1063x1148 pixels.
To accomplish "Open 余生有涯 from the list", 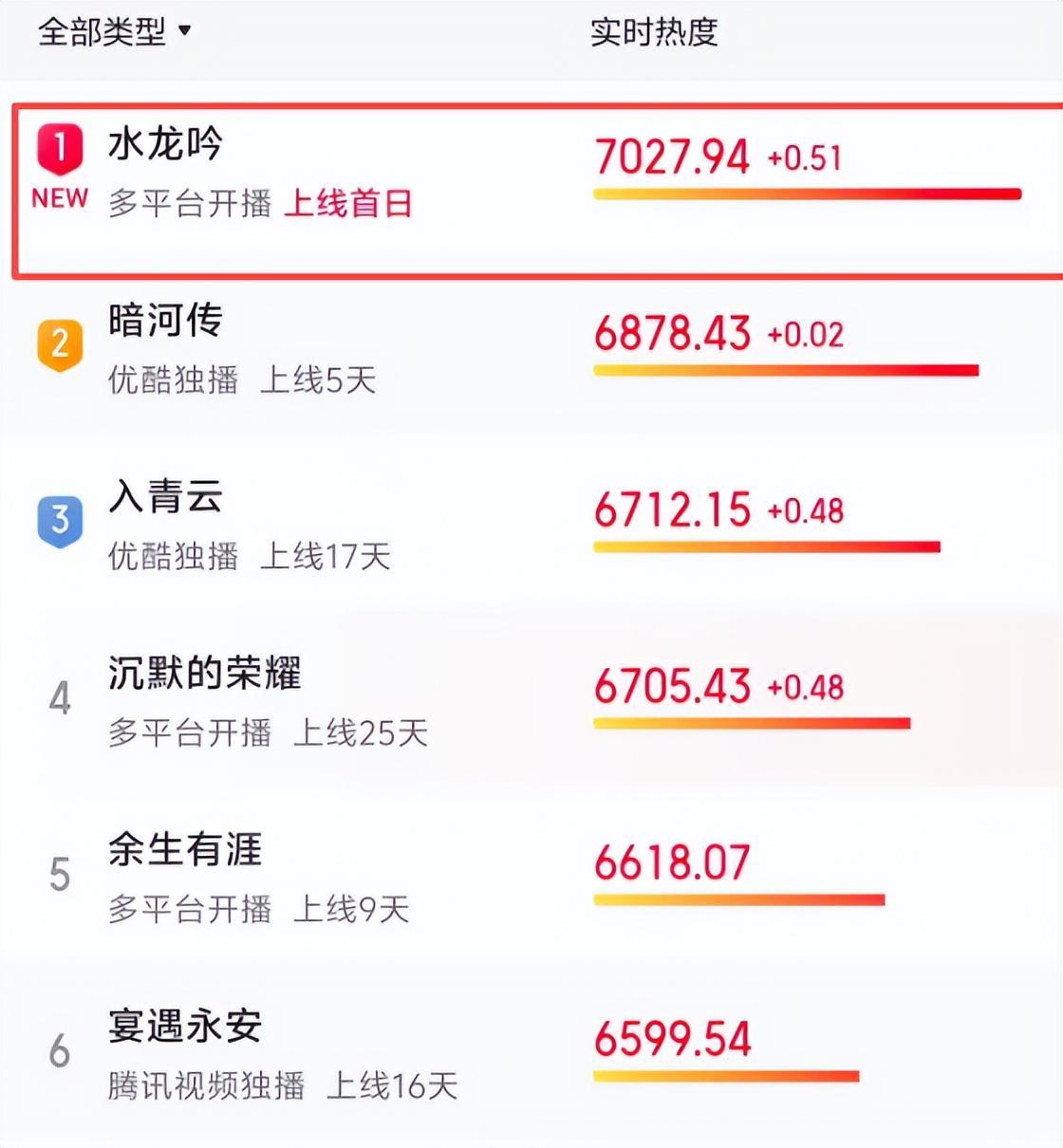I will tap(185, 850).
